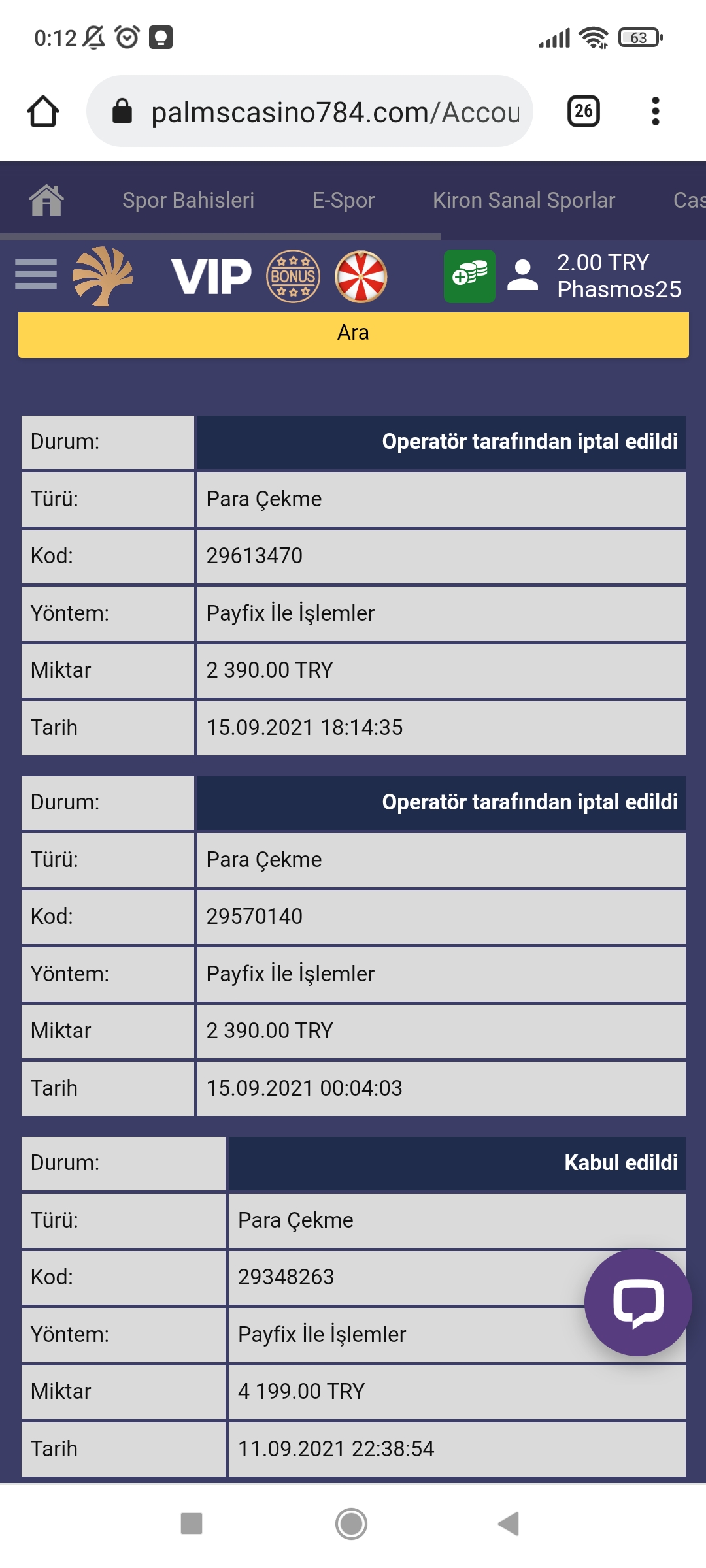Switch to E-Spor section

[343, 200]
